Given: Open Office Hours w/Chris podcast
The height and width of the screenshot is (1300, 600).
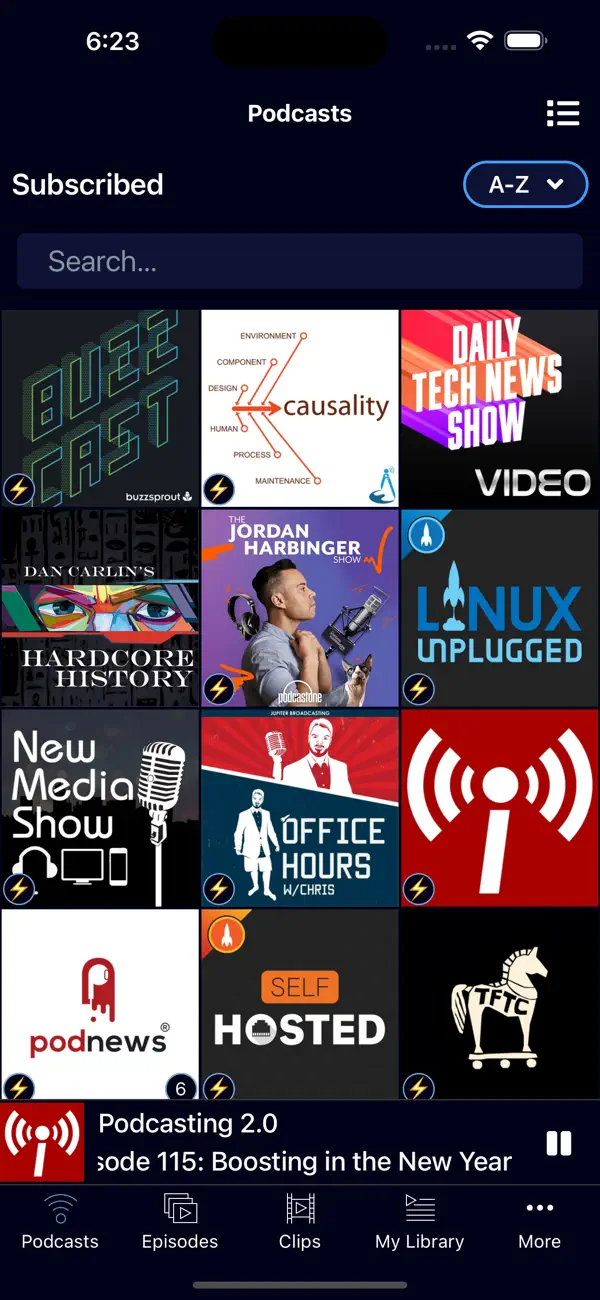Looking at the screenshot, I should pyautogui.click(x=300, y=807).
